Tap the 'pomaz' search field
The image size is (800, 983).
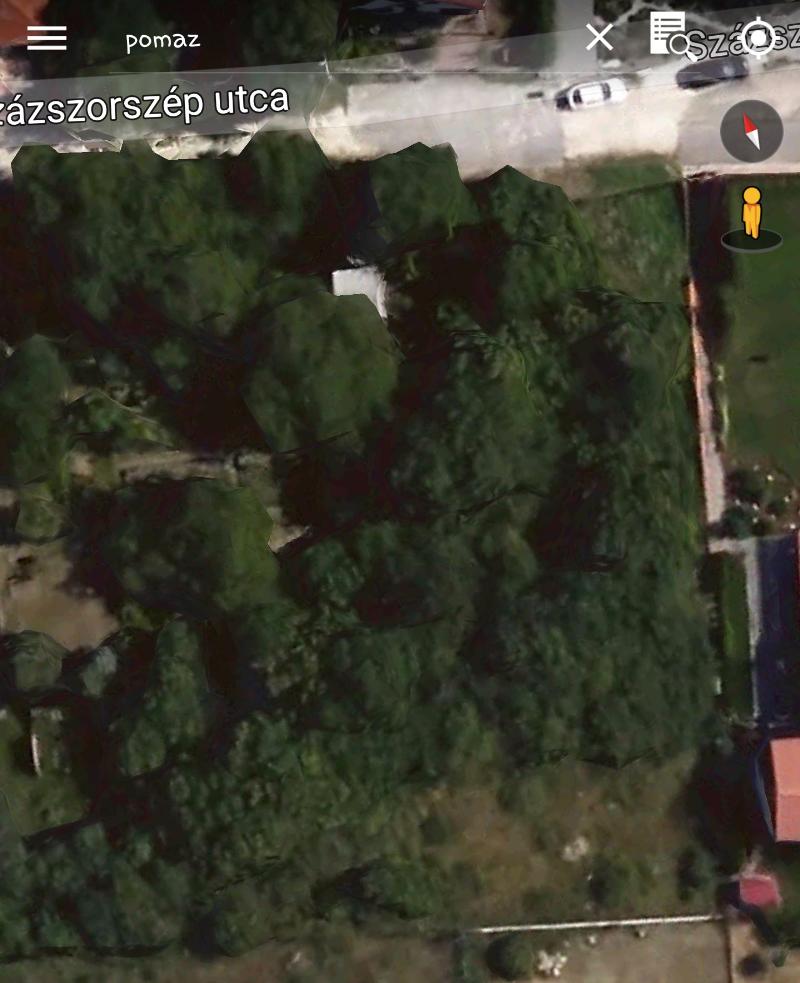[x=300, y=40]
